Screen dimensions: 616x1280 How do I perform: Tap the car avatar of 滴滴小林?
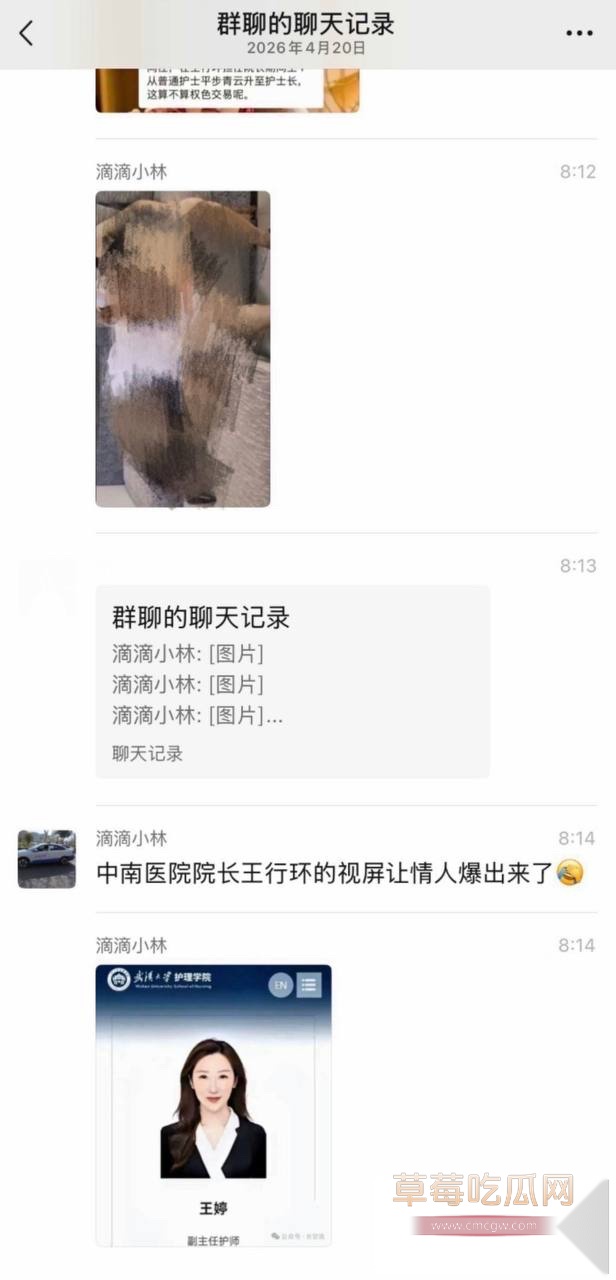pyautogui.click(x=47, y=858)
